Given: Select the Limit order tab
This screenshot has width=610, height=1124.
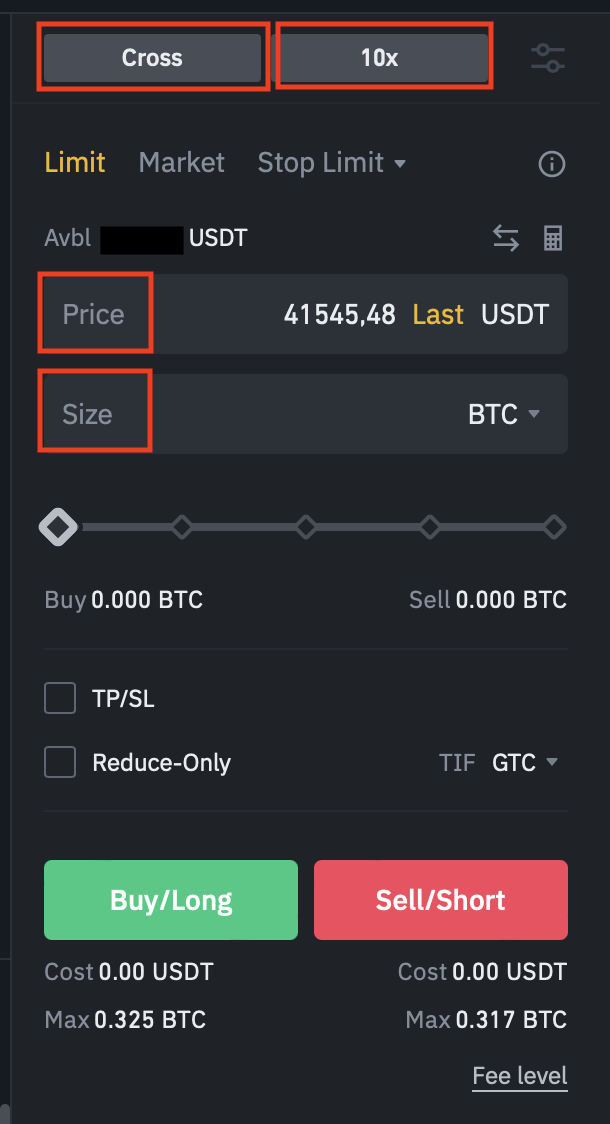Looking at the screenshot, I should click(x=75, y=163).
